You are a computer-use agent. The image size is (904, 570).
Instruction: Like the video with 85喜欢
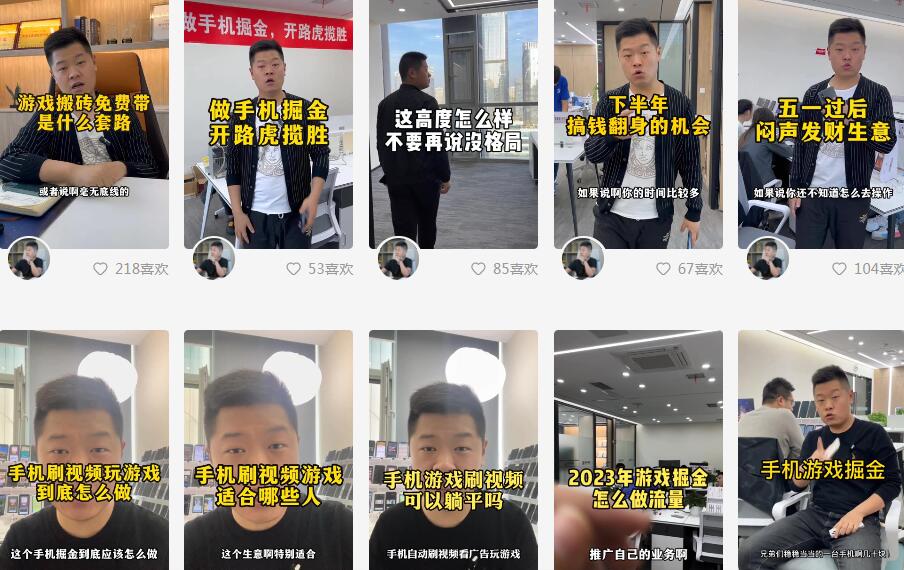tap(478, 269)
